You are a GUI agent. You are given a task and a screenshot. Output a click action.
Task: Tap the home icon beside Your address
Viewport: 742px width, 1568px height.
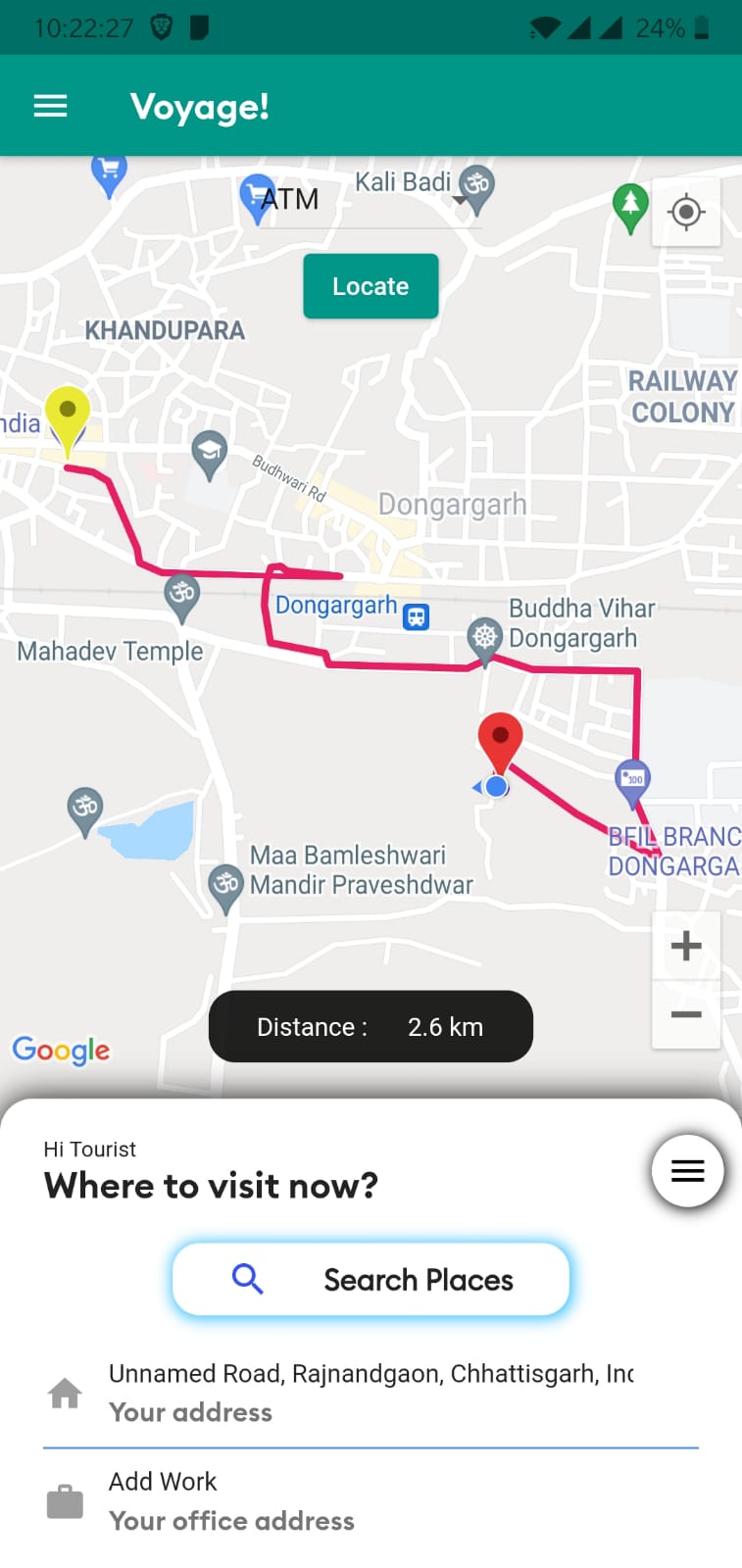[65, 1391]
